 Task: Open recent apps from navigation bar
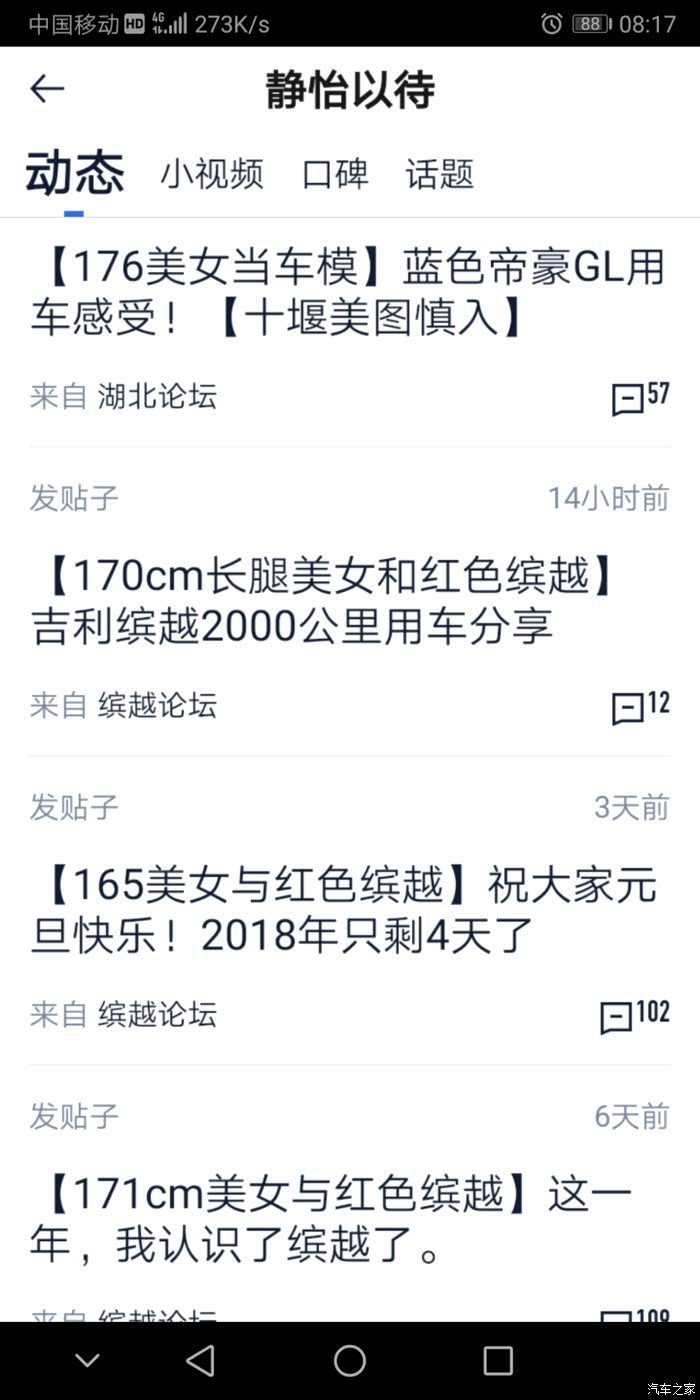[x=498, y=1361]
